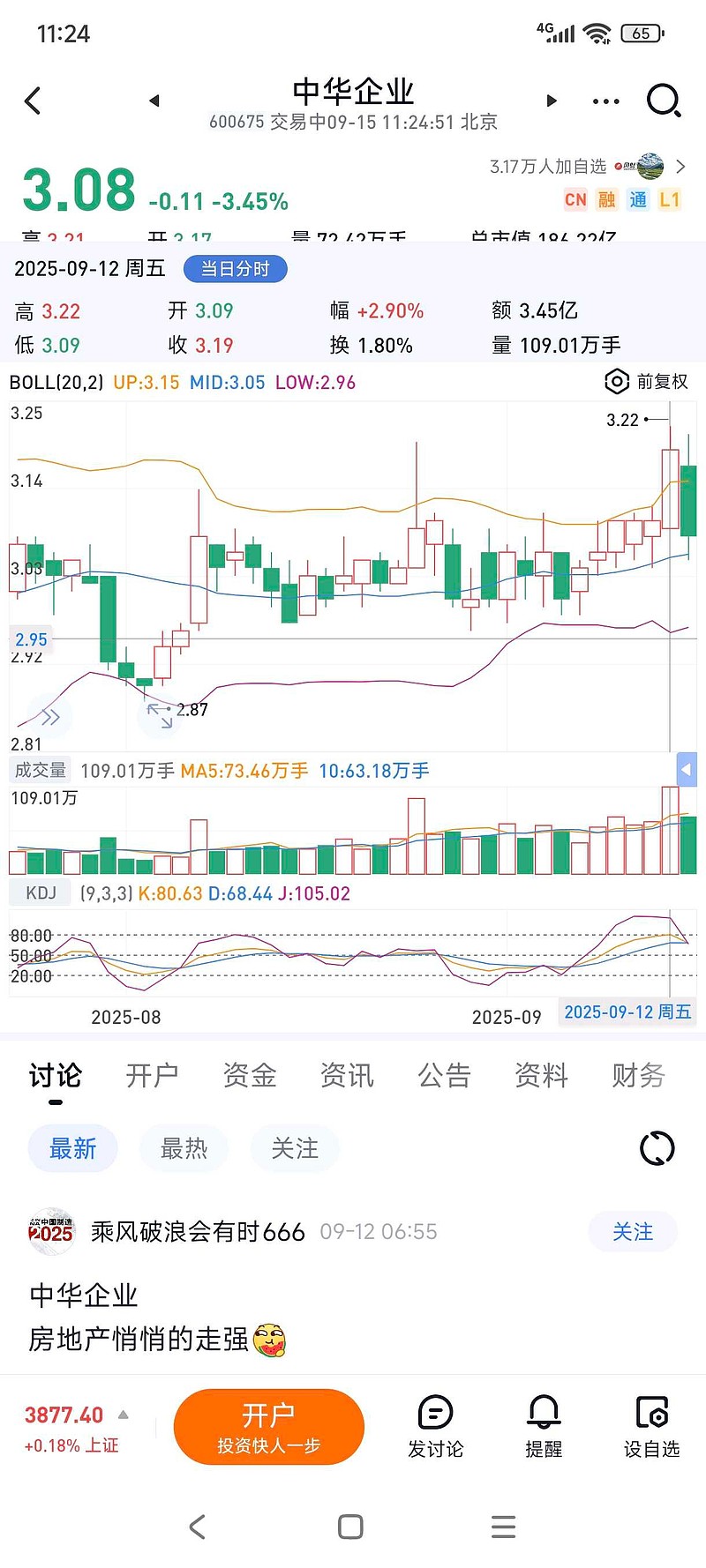Follow user 乘风破浪会有时666

(x=633, y=1231)
